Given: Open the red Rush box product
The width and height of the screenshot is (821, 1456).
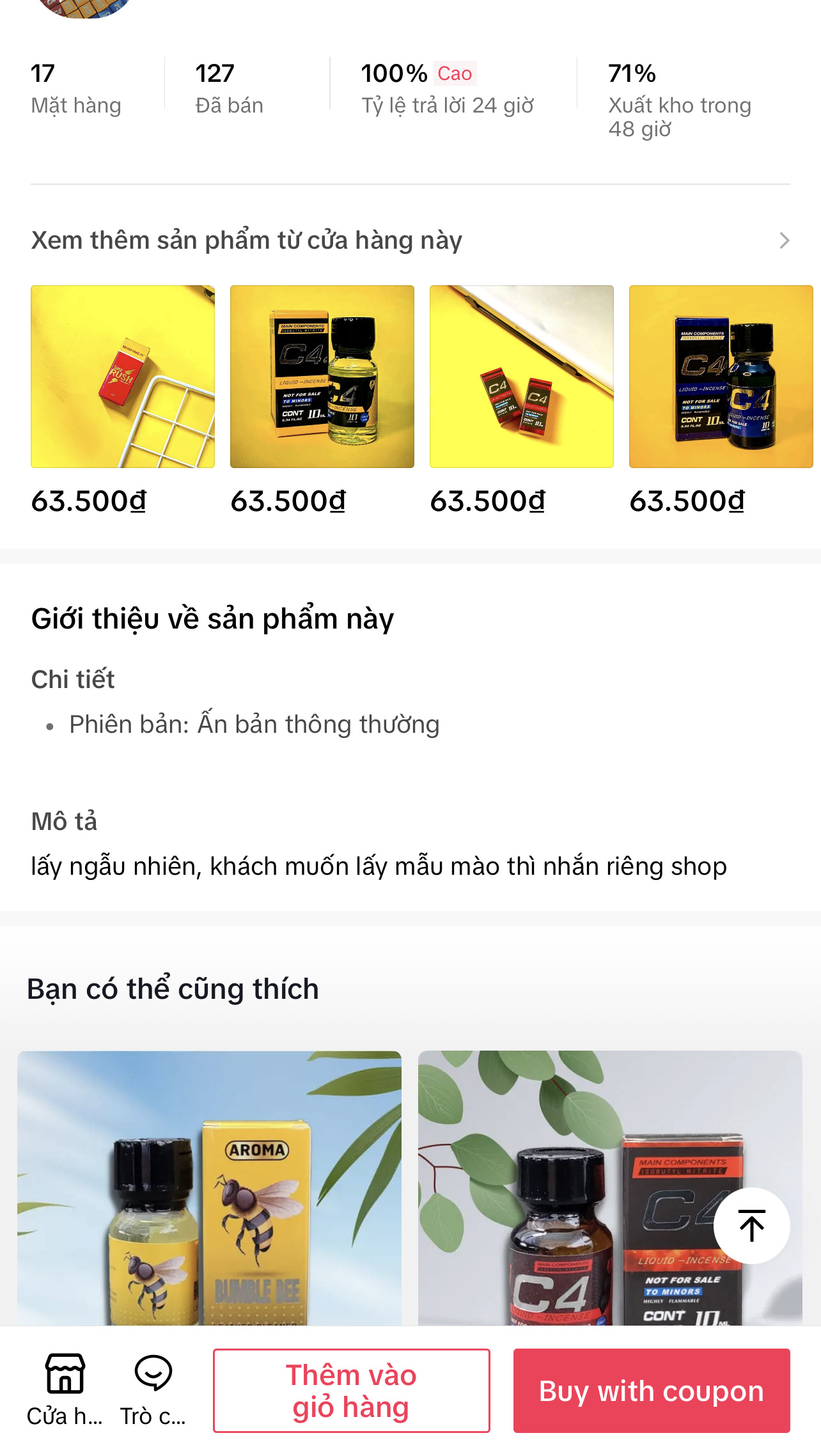Looking at the screenshot, I should click(x=123, y=377).
